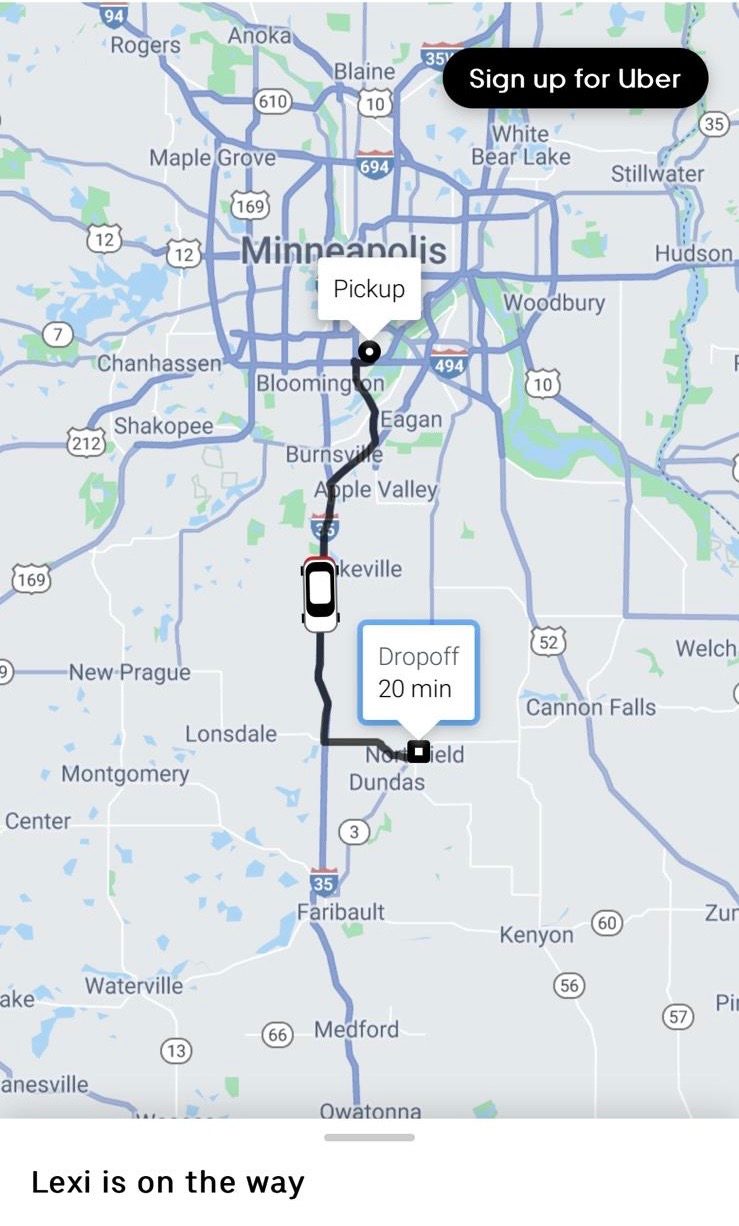The height and width of the screenshot is (1226, 739).
Task: Tap Lexi is on the way status text
Action: [165, 1183]
